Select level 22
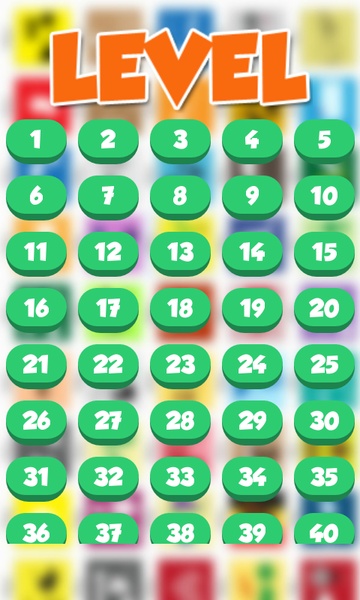The height and width of the screenshot is (600, 360). point(108,366)
